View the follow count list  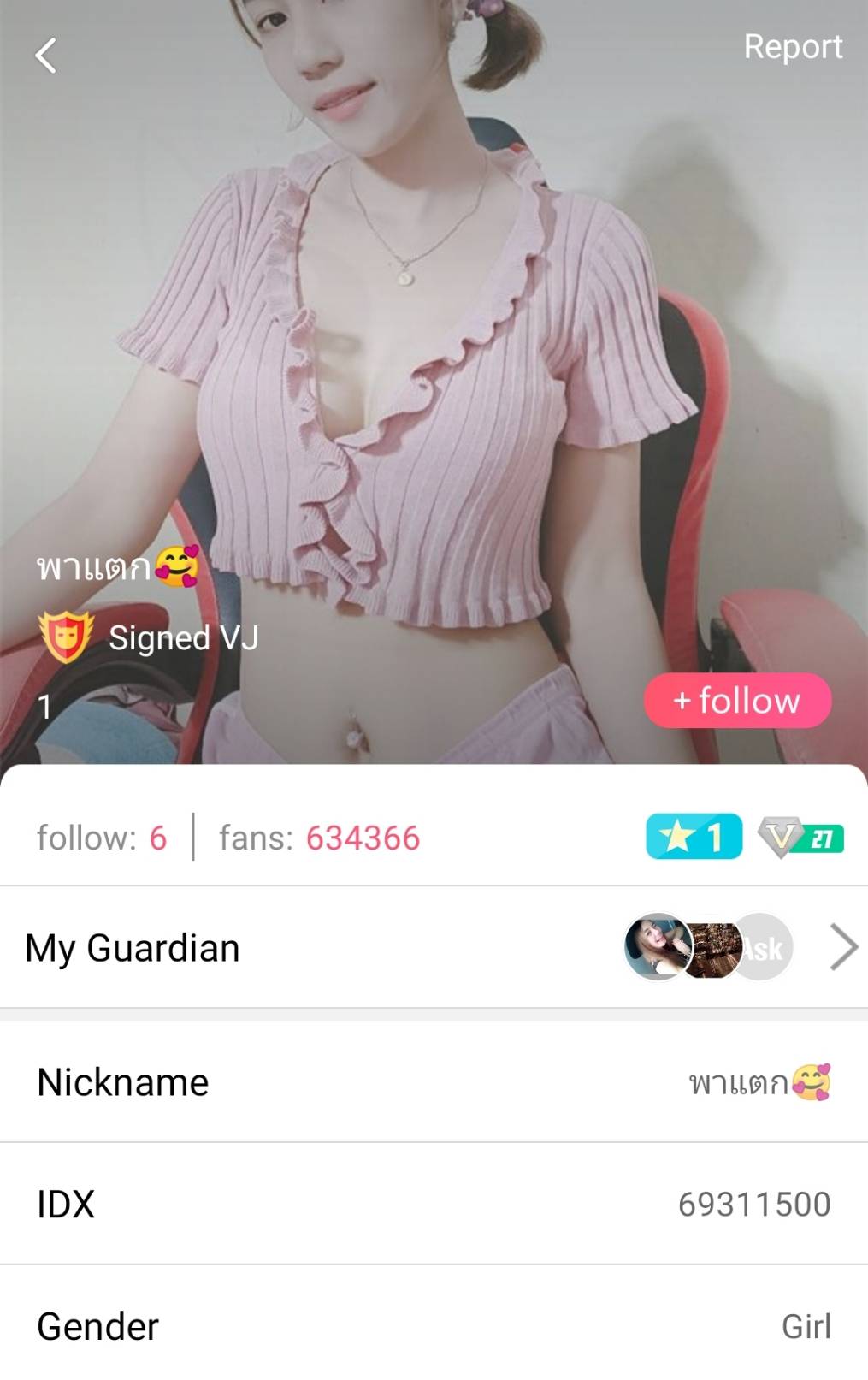[102, 838]
